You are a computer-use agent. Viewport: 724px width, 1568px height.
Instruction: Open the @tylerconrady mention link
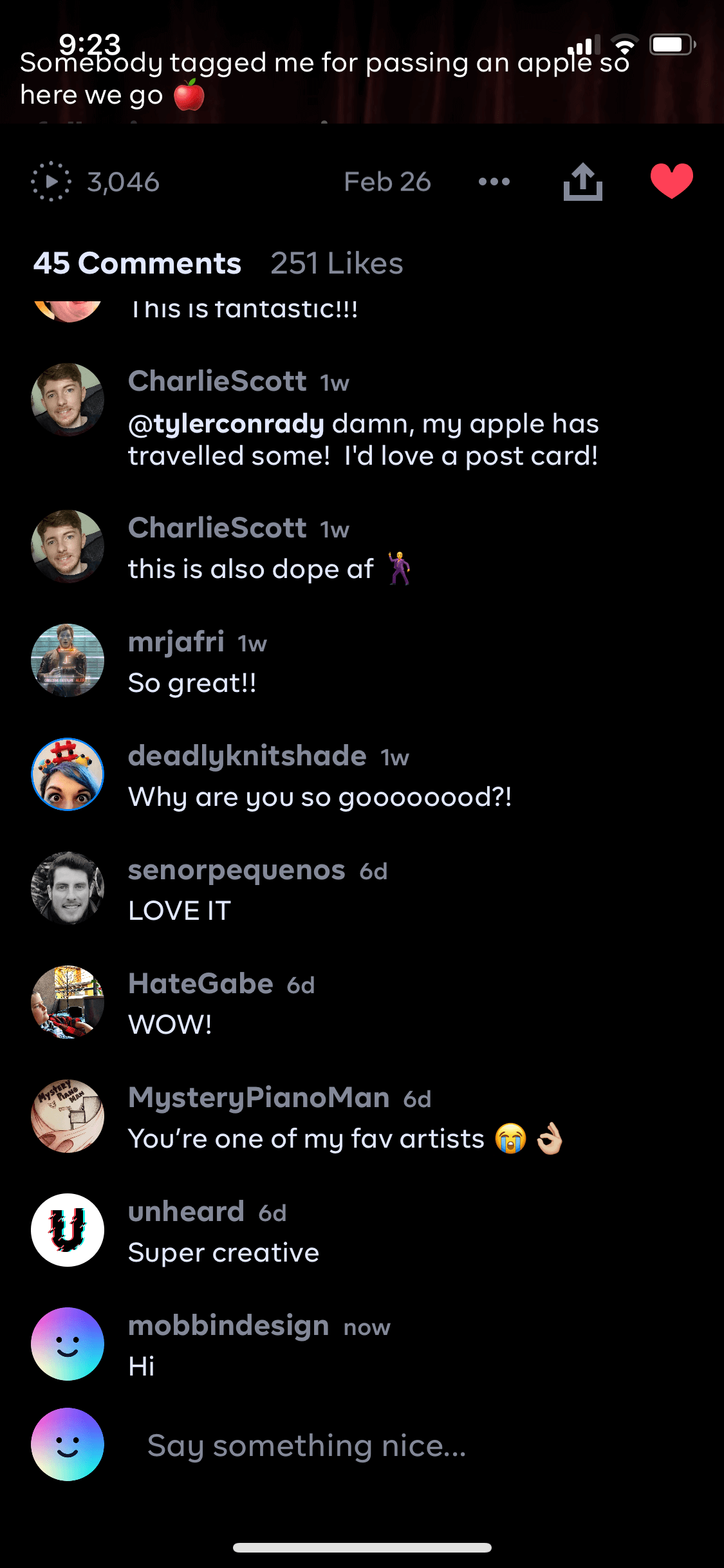(x=226, y=424)
